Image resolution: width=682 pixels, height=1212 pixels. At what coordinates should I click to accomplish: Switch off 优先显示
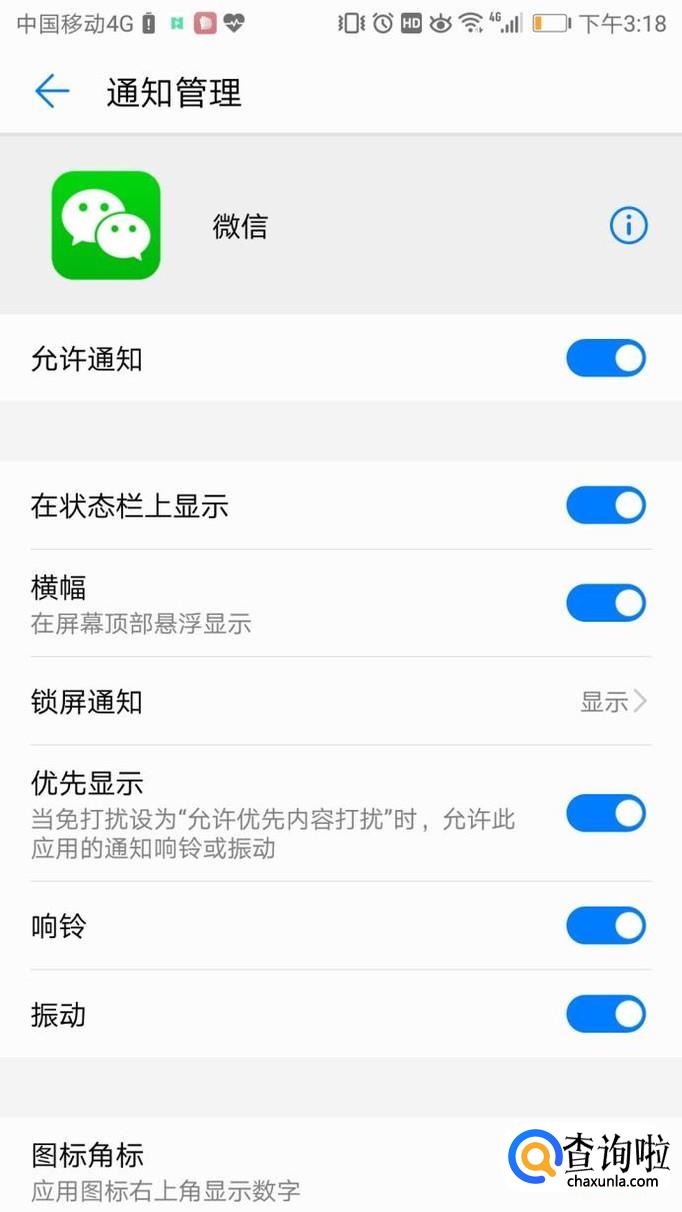606,814
